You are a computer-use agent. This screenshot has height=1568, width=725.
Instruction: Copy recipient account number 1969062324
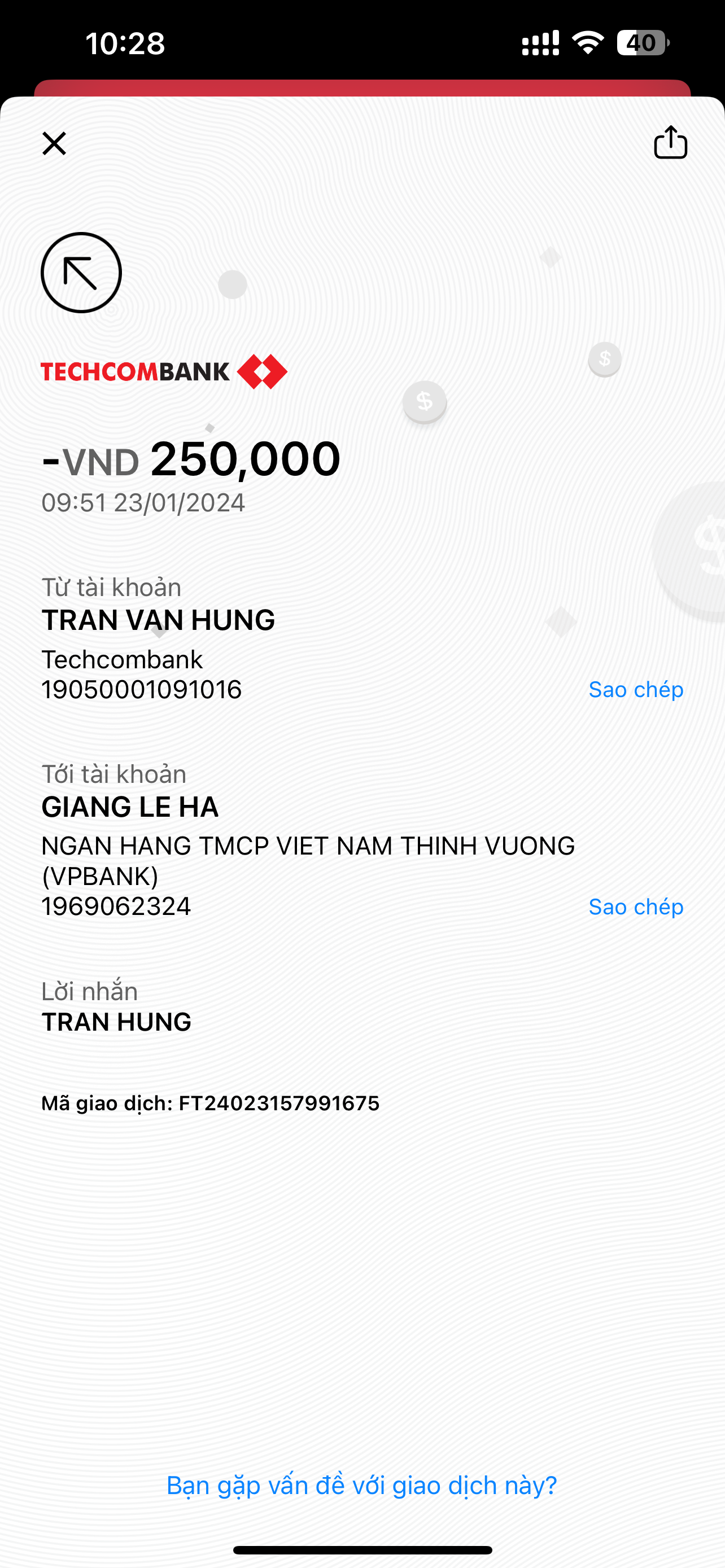click(636, 907)
